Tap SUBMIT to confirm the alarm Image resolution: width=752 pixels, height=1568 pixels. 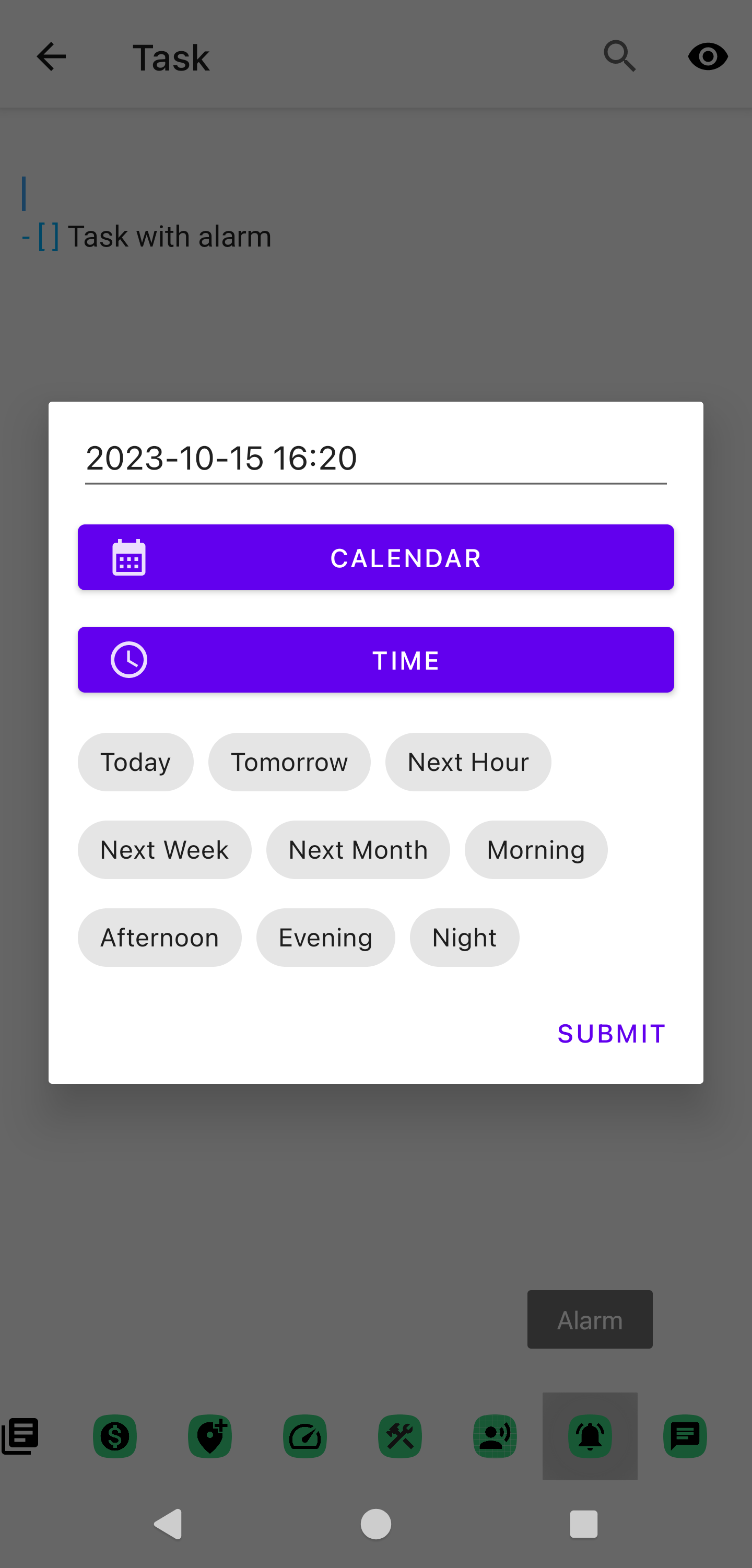pos(611,1032)
